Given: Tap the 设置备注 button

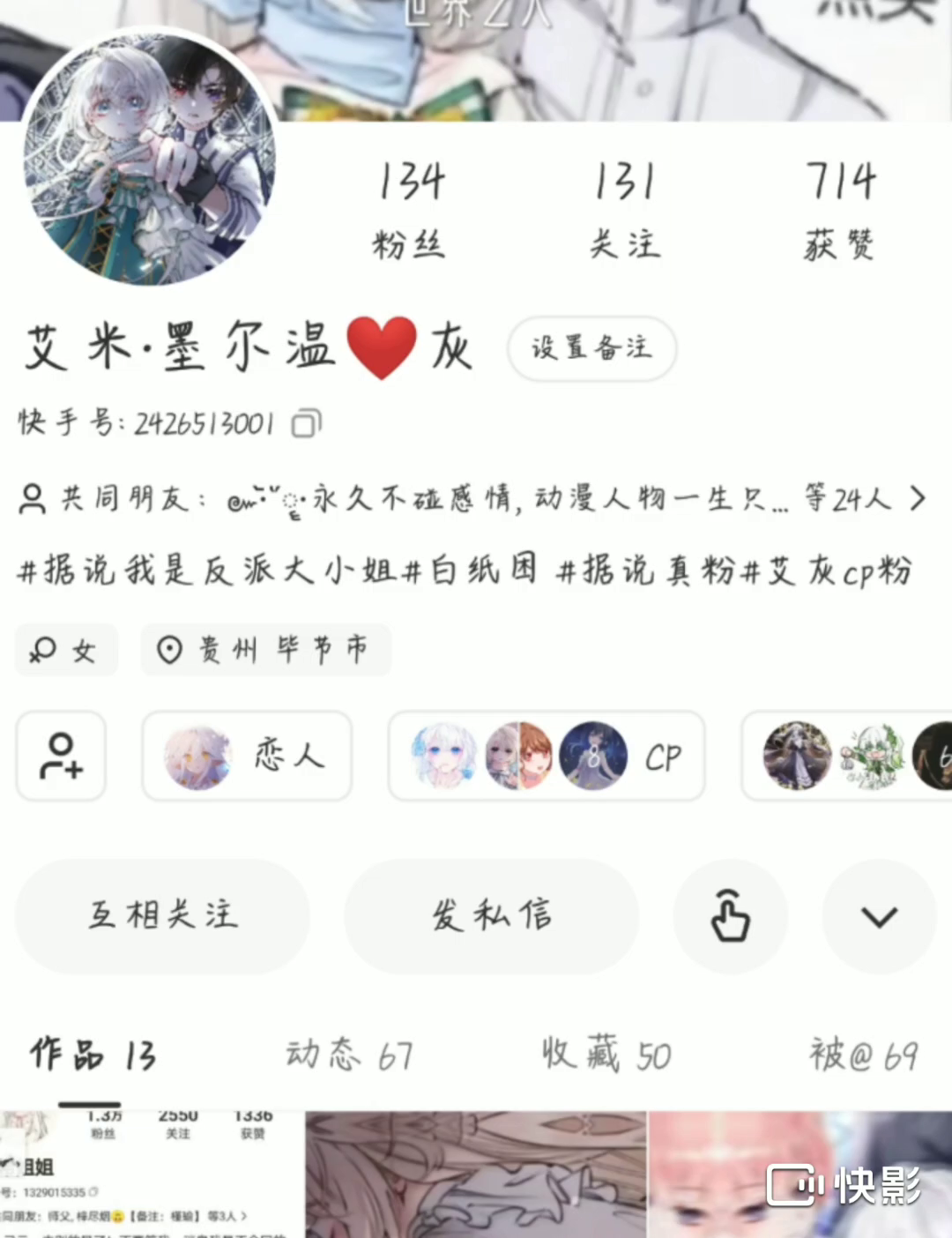Looking at the screenshot, I should click(x=591, y=348).
